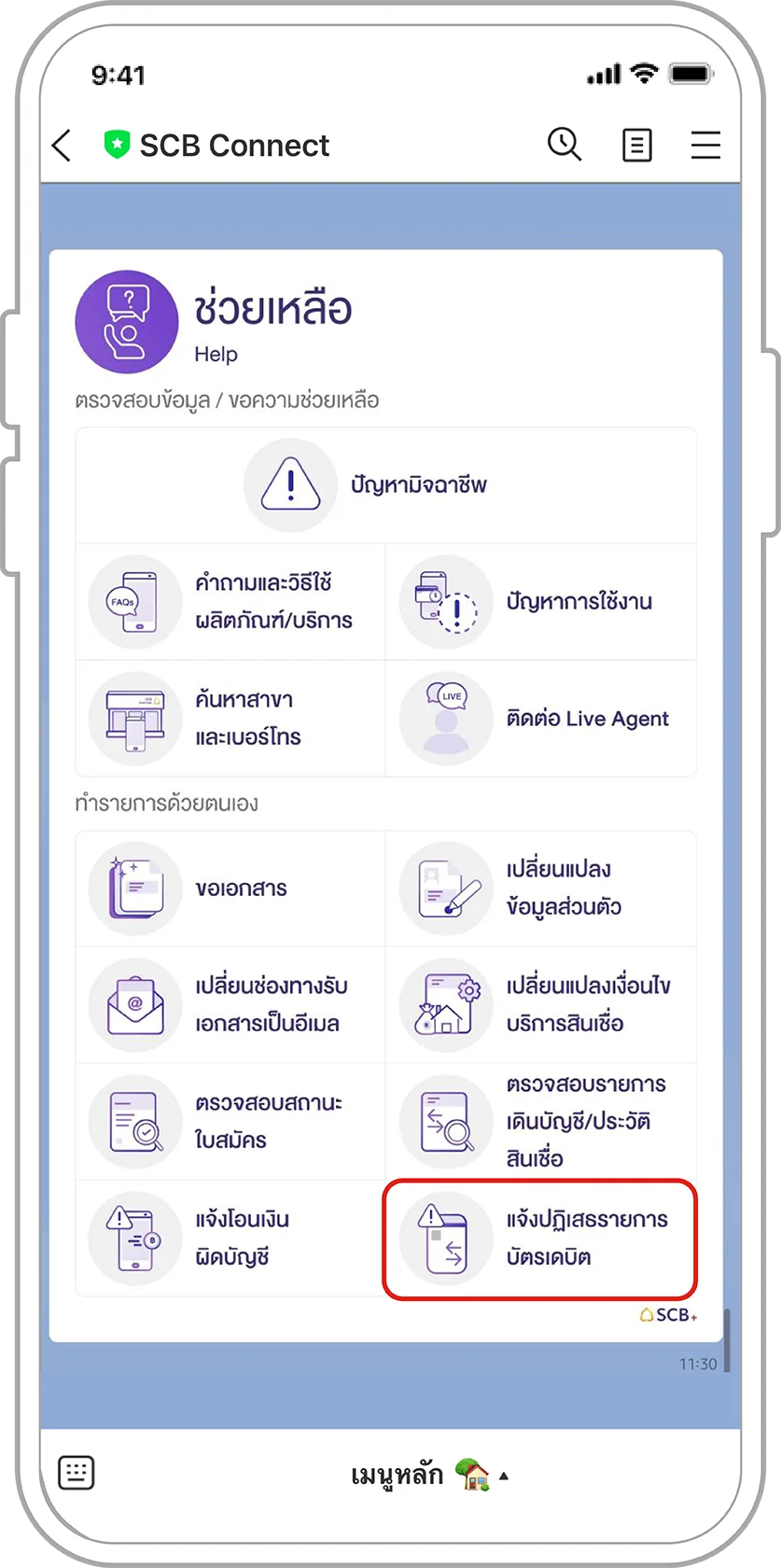Switch to keyboard input
781x1568 pixels.
(77, 1473)
